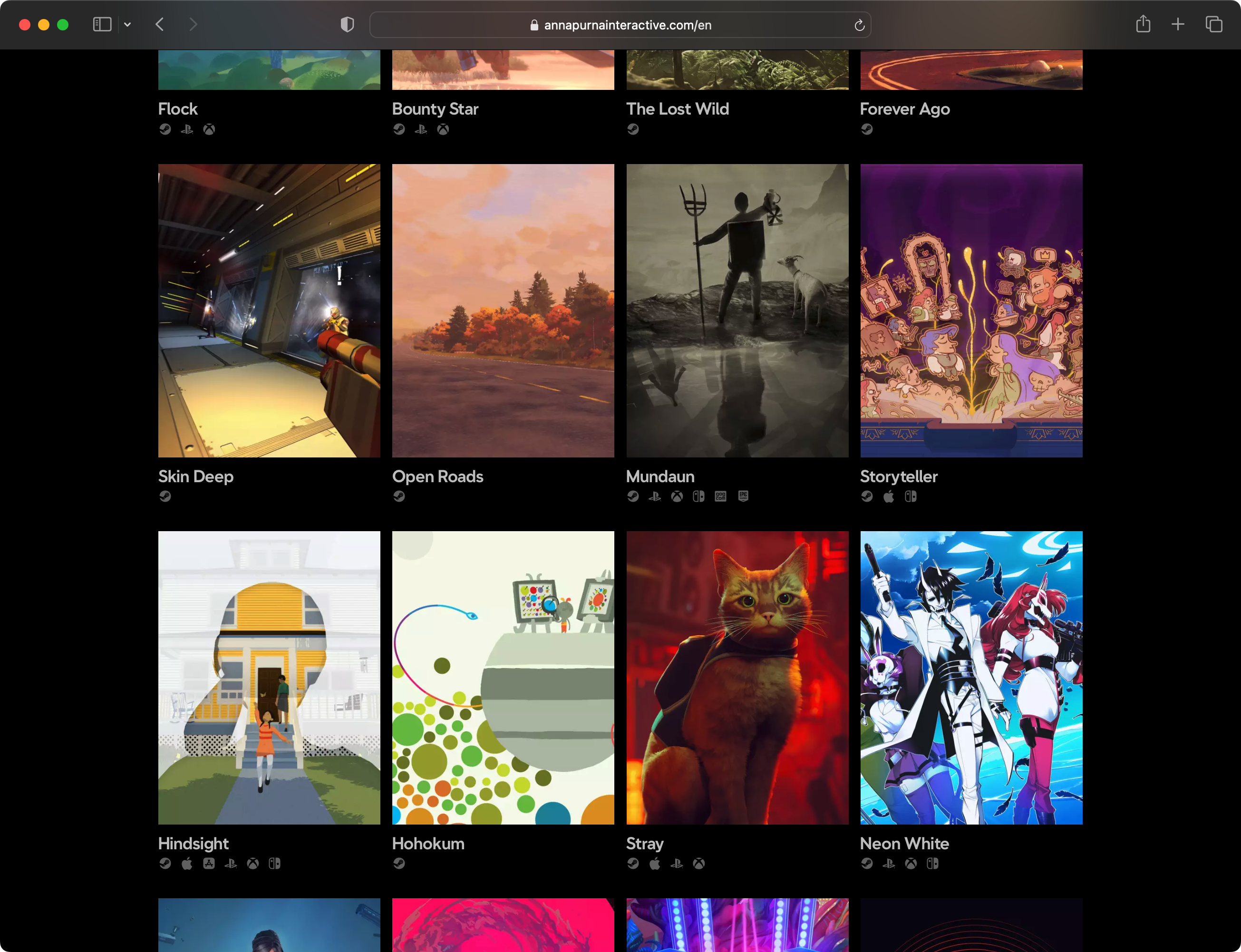
Task: Select the Storyteller game cover
Action: (x=971, y=311)
